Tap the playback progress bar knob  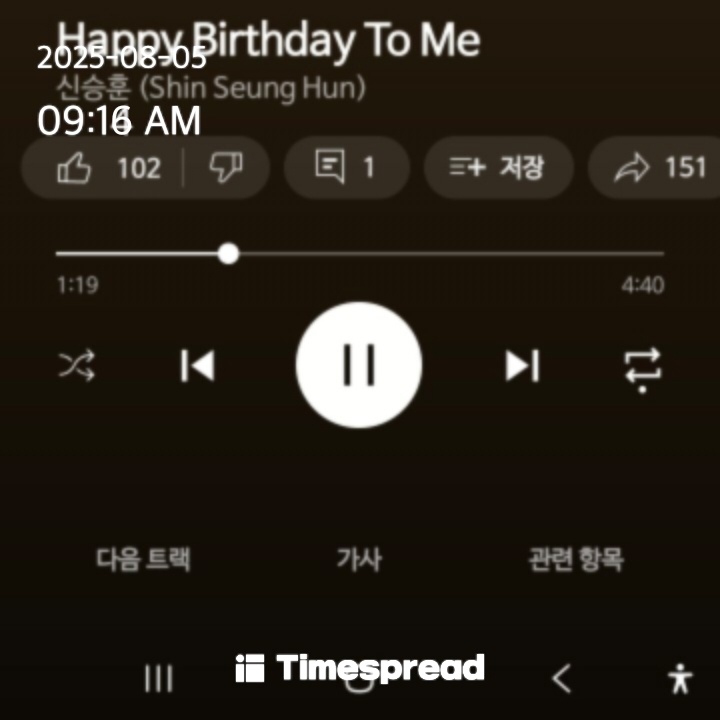click(x=228, y=253)
